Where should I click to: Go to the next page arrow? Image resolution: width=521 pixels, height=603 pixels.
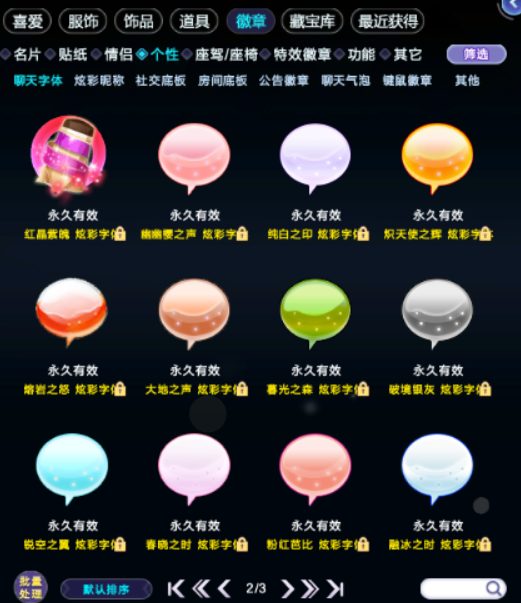tap(287, 588)
